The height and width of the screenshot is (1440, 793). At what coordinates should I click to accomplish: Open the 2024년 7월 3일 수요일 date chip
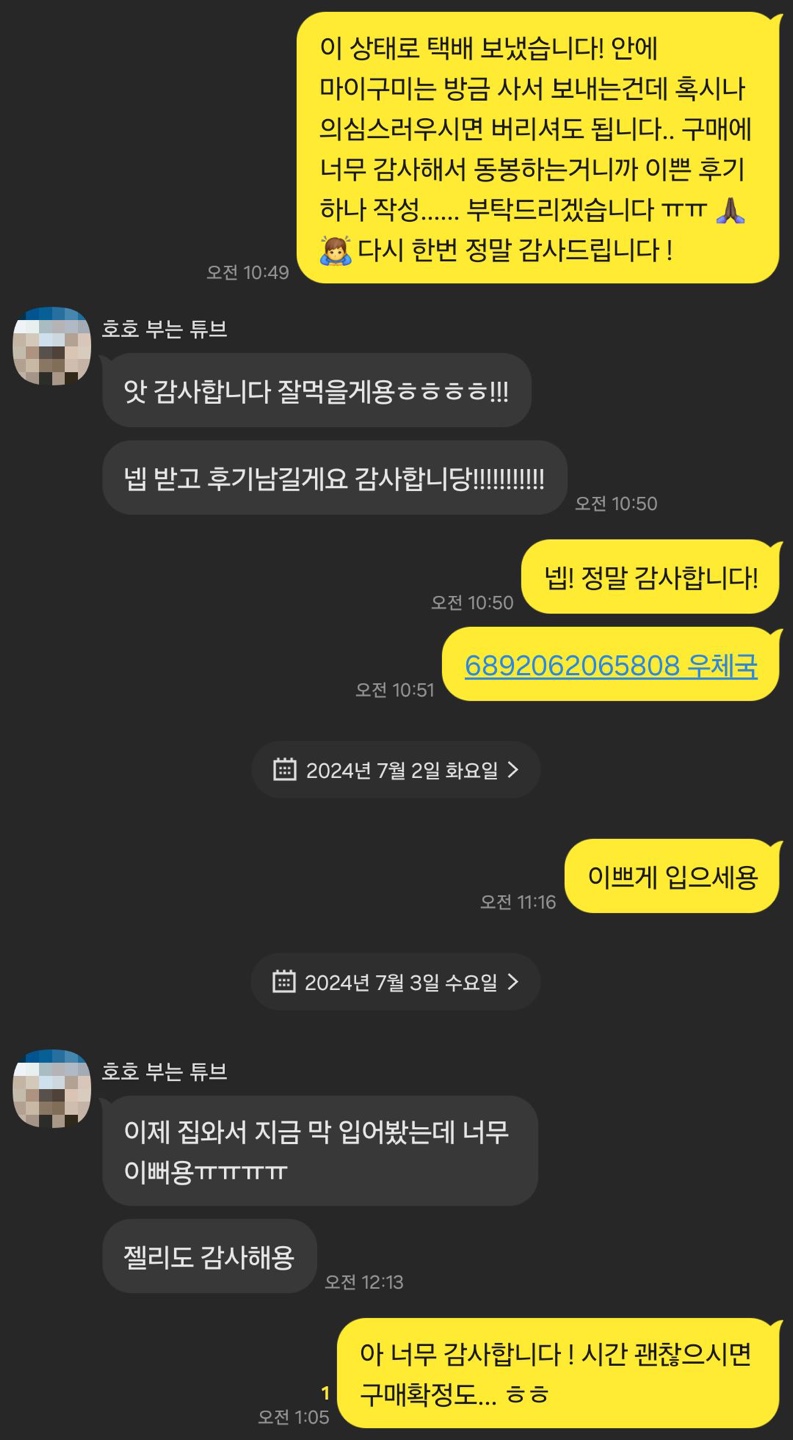(396, 982)
